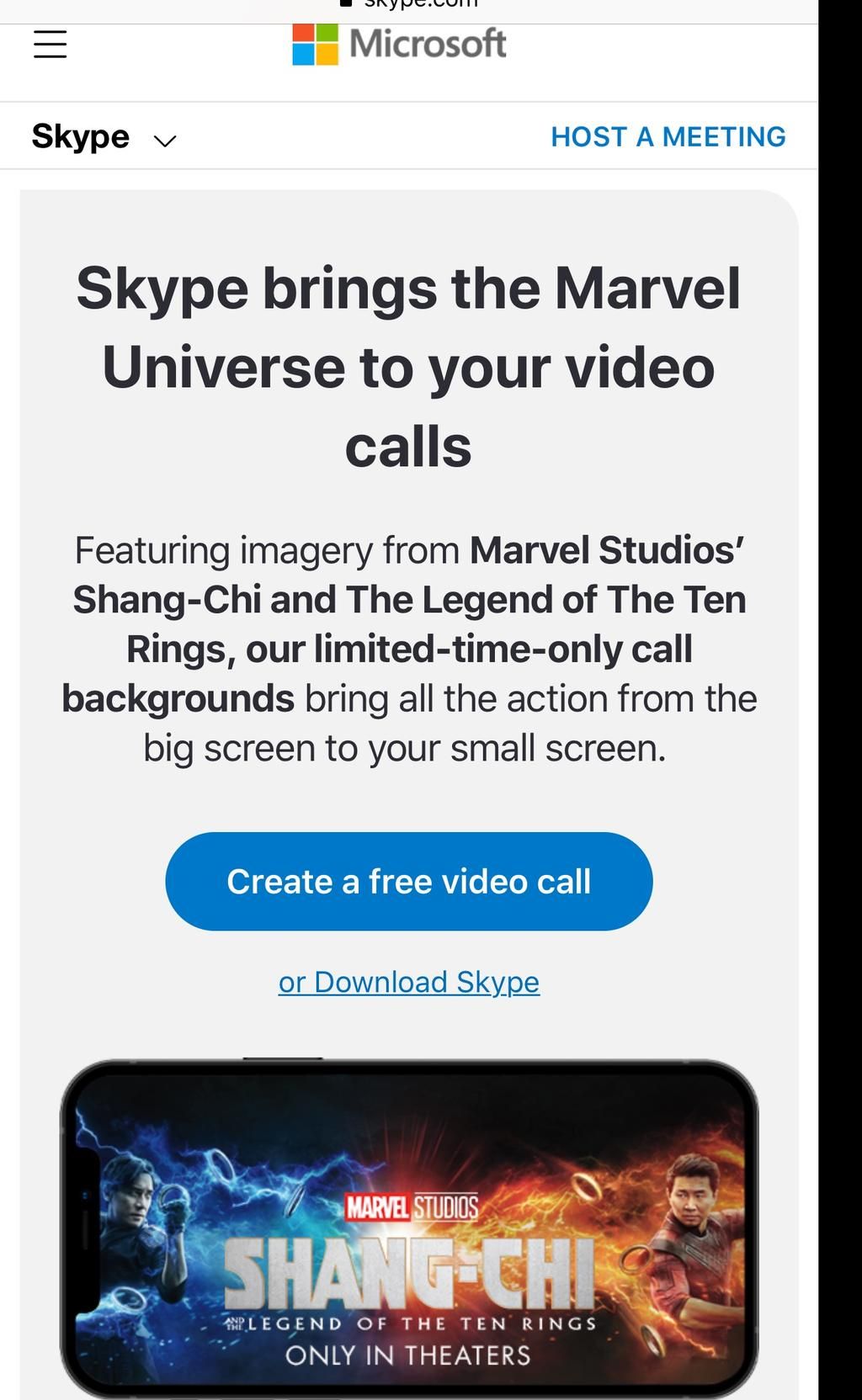This screenshot has width=862, height=1400.
Task: Open the "or Download Skype" link
Action: (x=409, y=981)
